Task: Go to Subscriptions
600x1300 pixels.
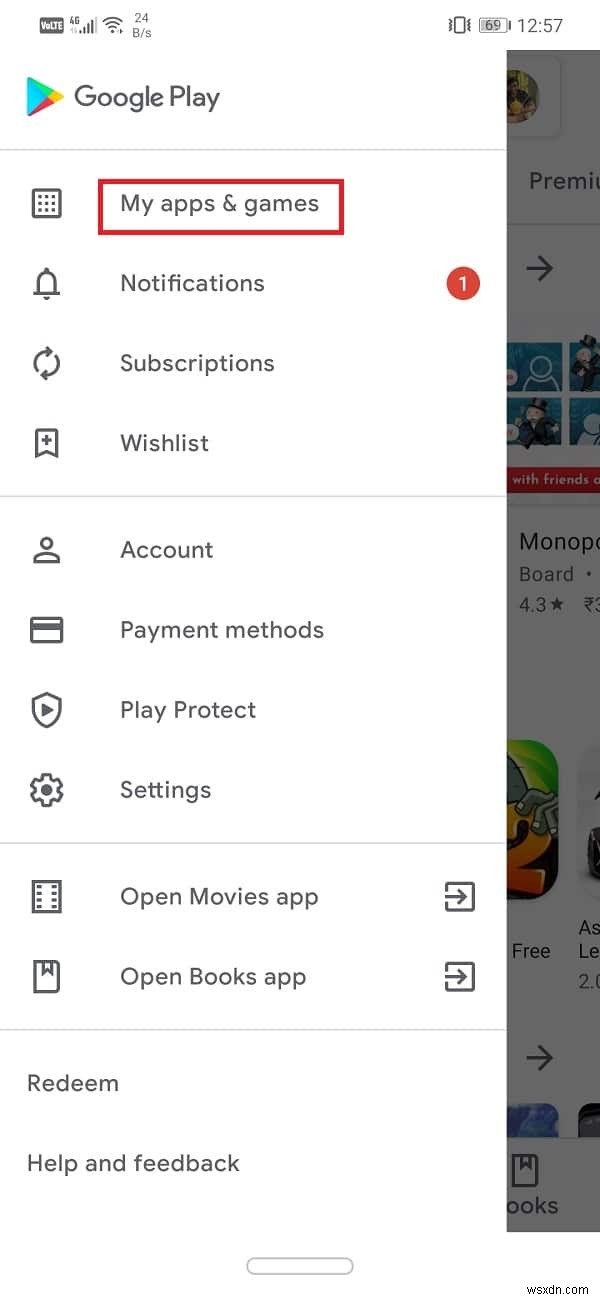Action: (x=197, y=364)
